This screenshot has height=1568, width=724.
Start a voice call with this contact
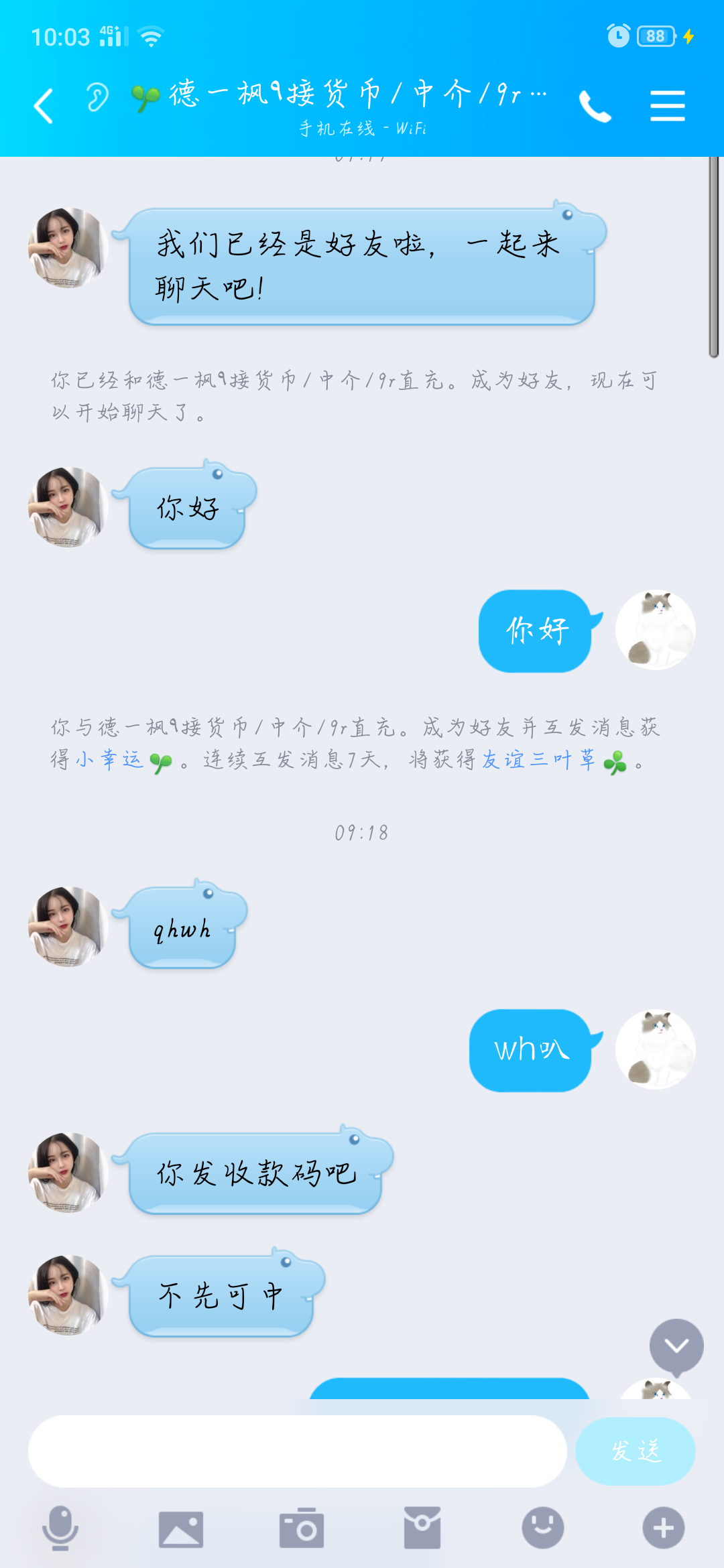595,106
